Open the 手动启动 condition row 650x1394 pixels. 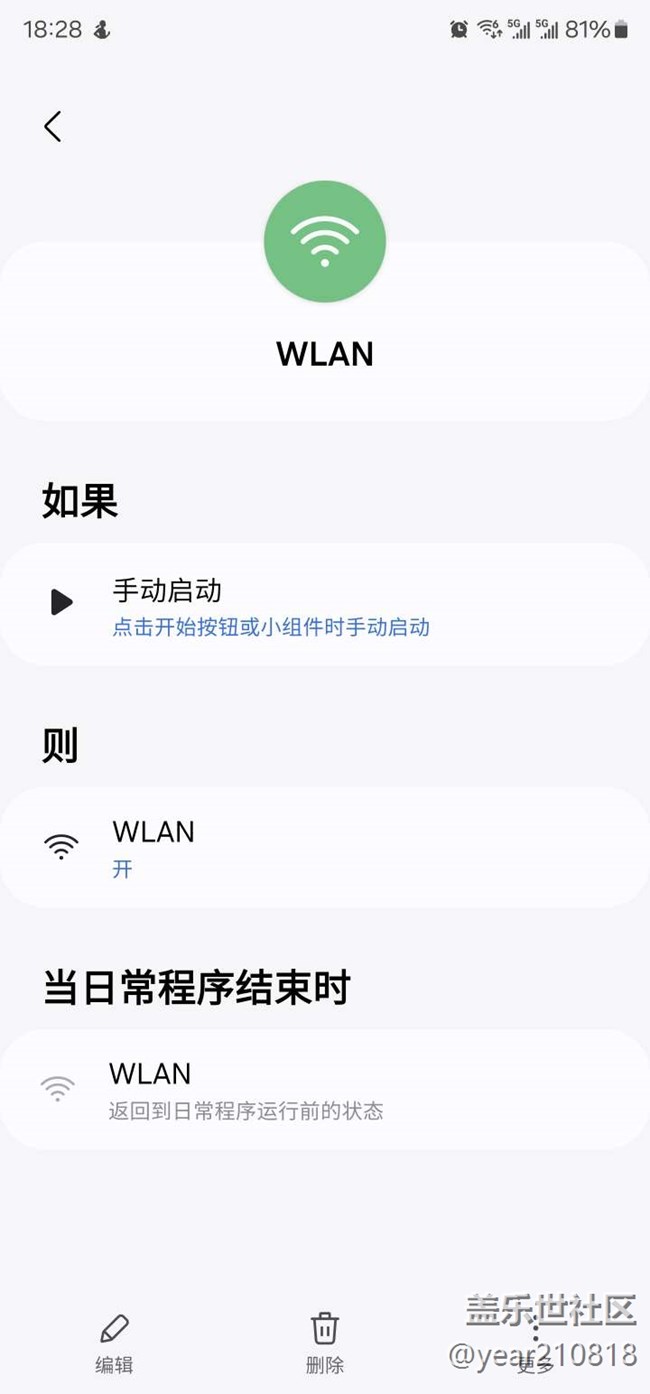click(x=325, y=604)
